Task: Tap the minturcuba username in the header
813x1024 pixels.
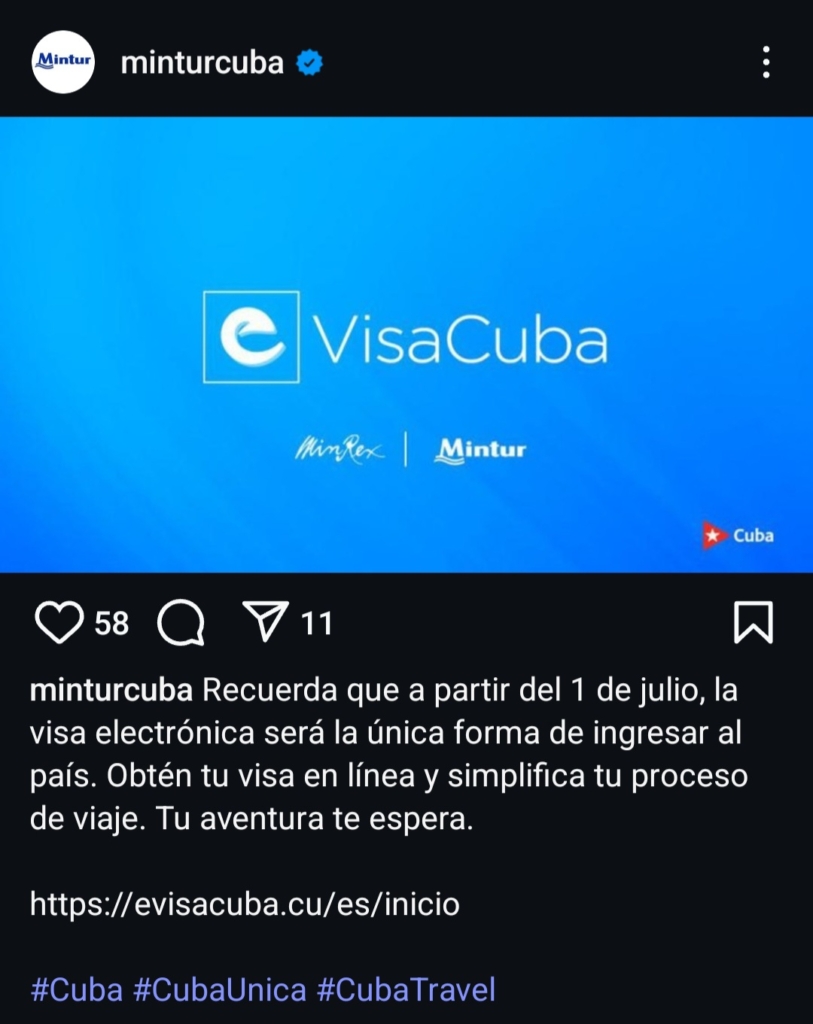Action: point(201,63)
